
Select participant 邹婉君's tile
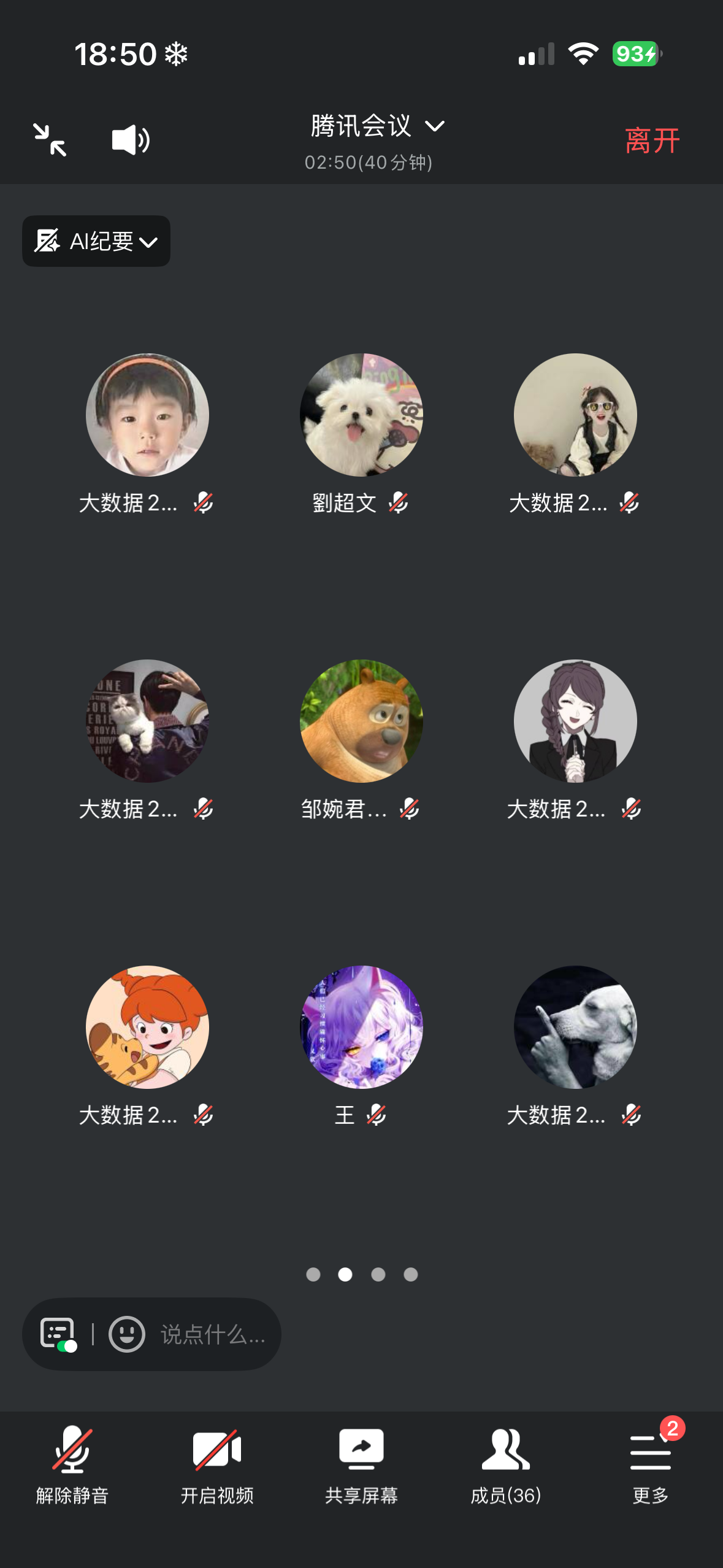(x=361, y=721)
